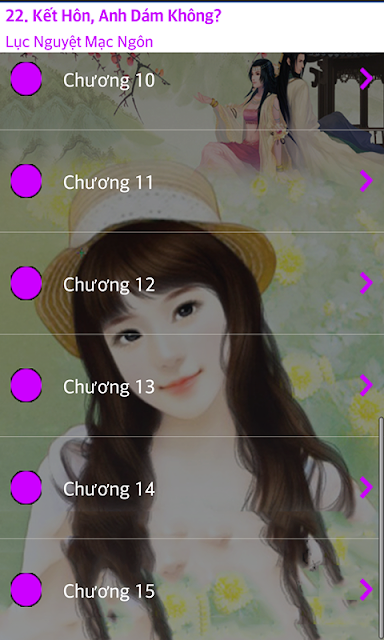
Task: Read Chương 13
Action: click(x=192, y=385)
